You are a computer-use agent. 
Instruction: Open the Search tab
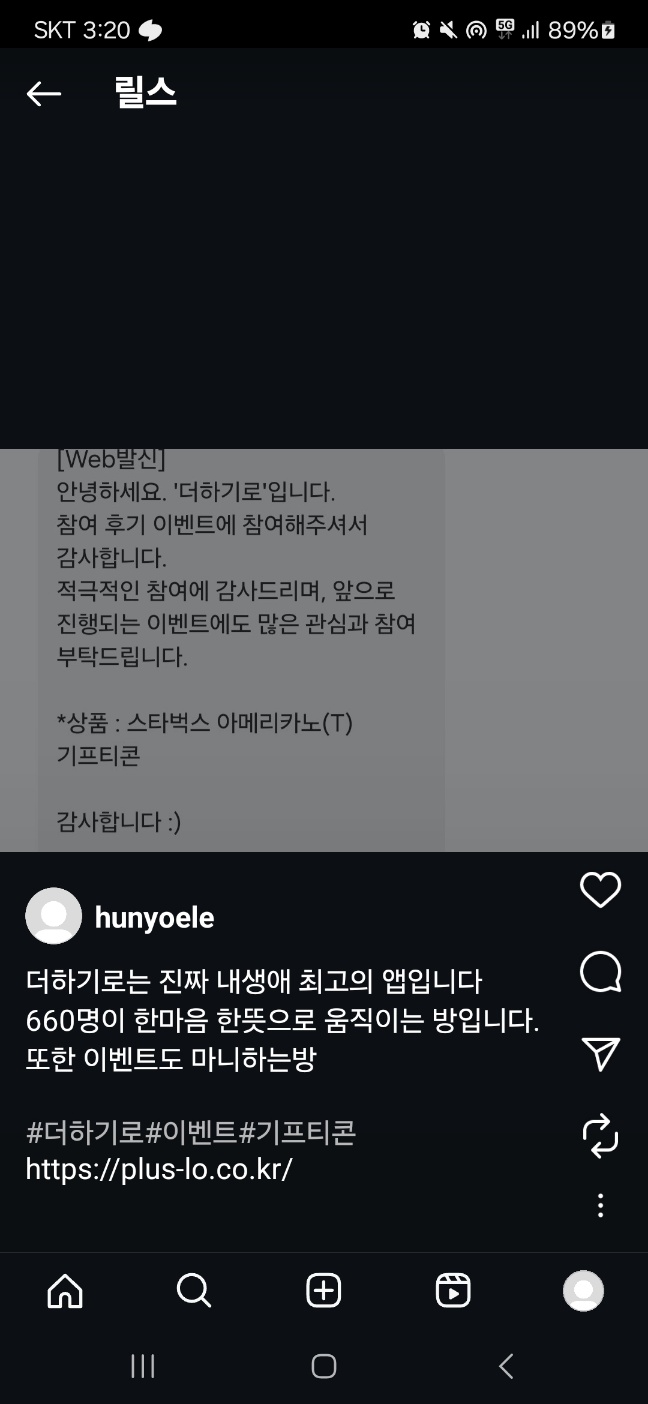pos(194,1291)
